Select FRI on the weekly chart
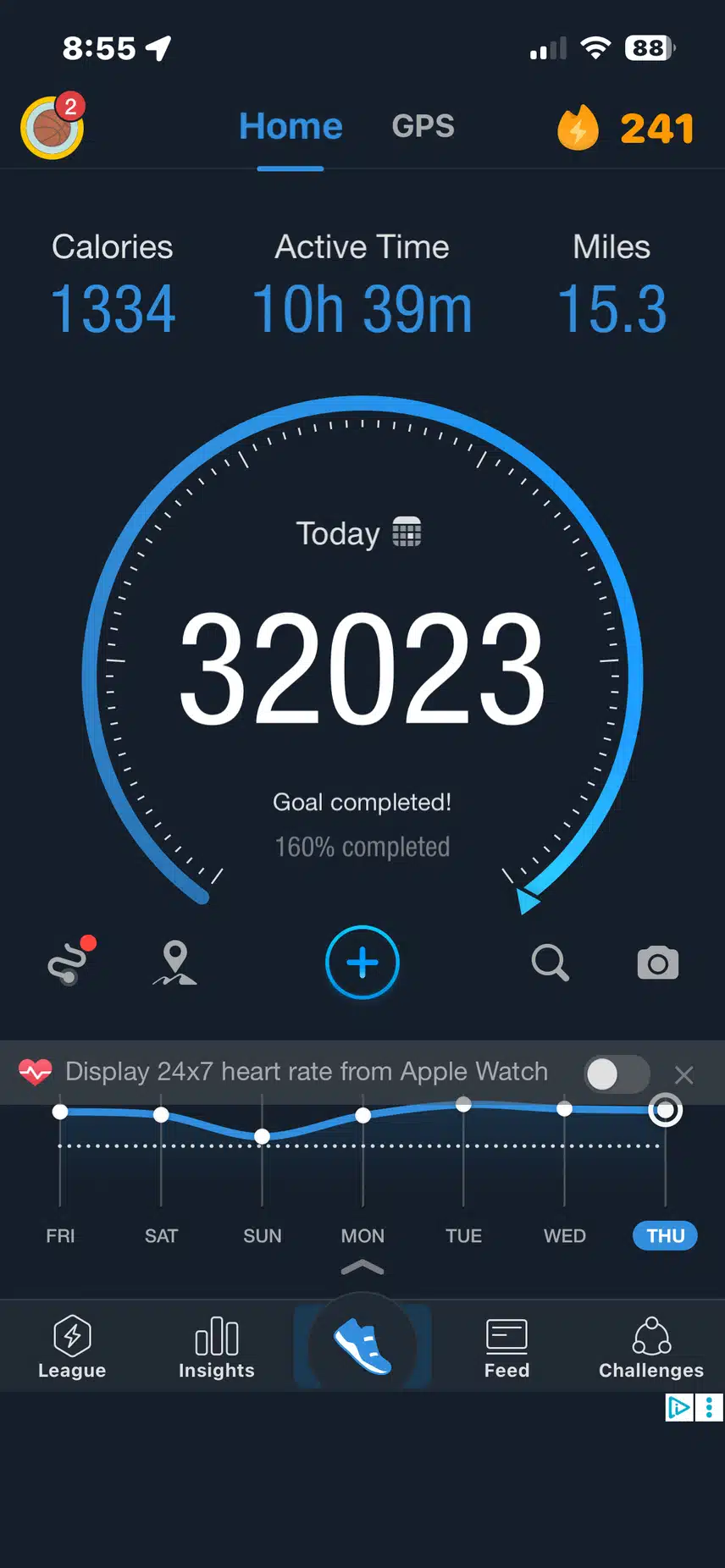This screenshot has width=725, height=1568. click(60, 1235)
